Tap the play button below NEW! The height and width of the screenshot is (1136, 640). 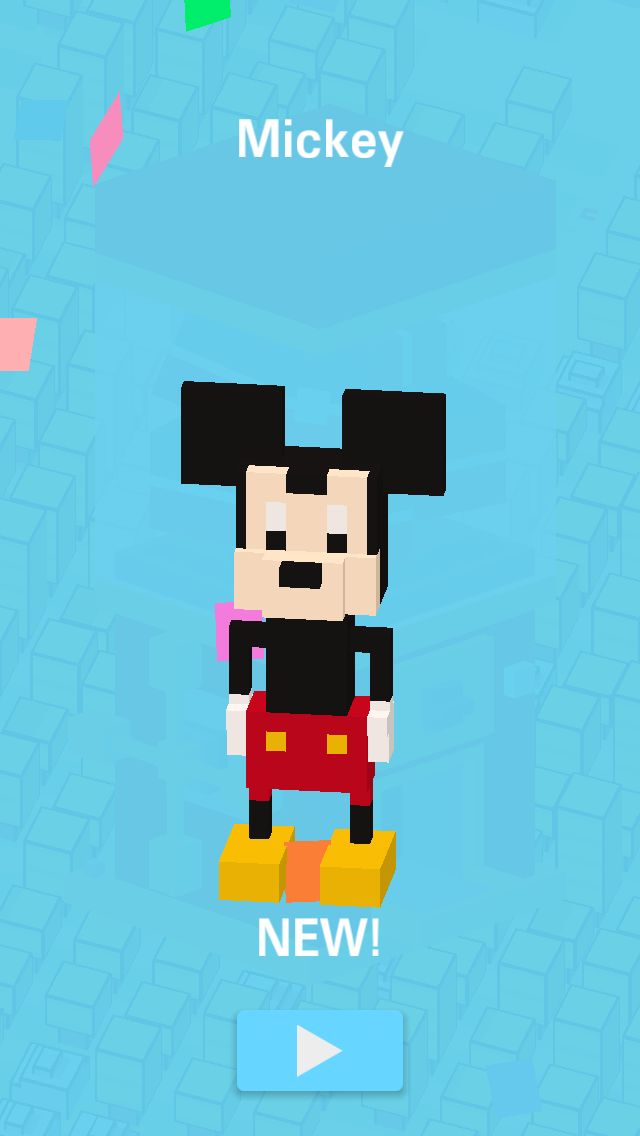pyautogui.click(x=320, y=1050)
